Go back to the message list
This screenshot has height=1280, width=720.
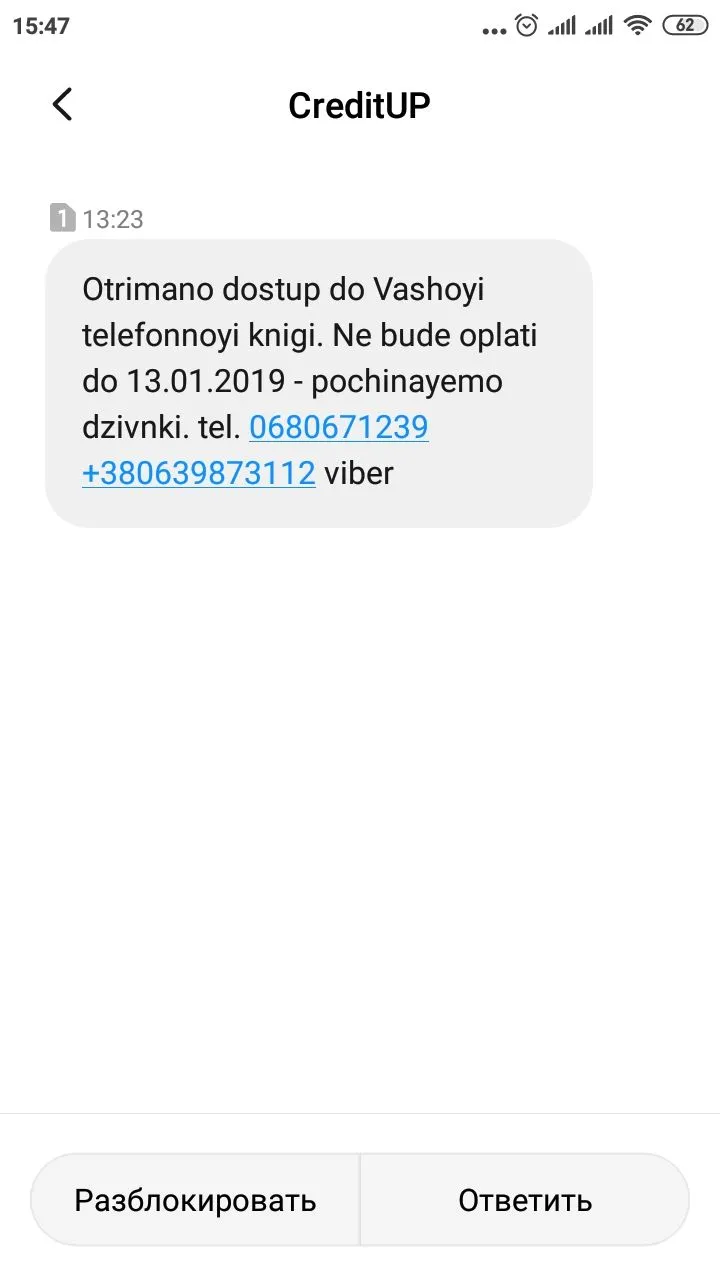tap(62, 105)
